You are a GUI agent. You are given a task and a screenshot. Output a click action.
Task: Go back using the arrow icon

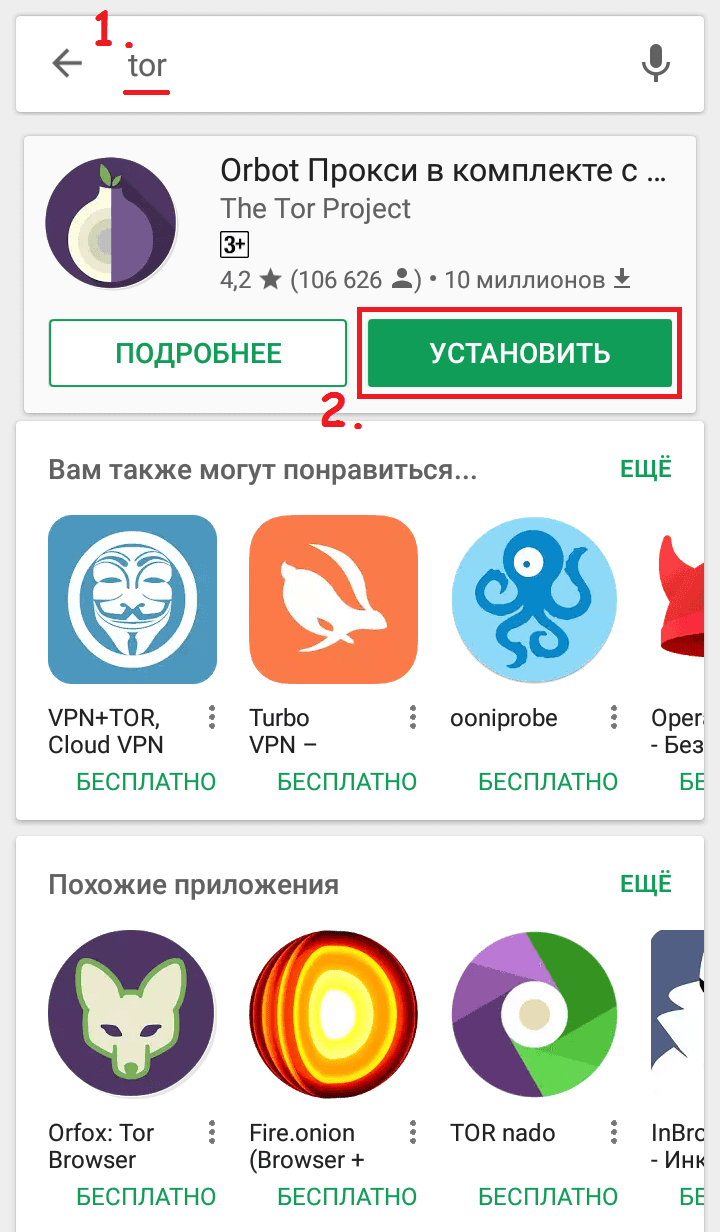point(67,64)
